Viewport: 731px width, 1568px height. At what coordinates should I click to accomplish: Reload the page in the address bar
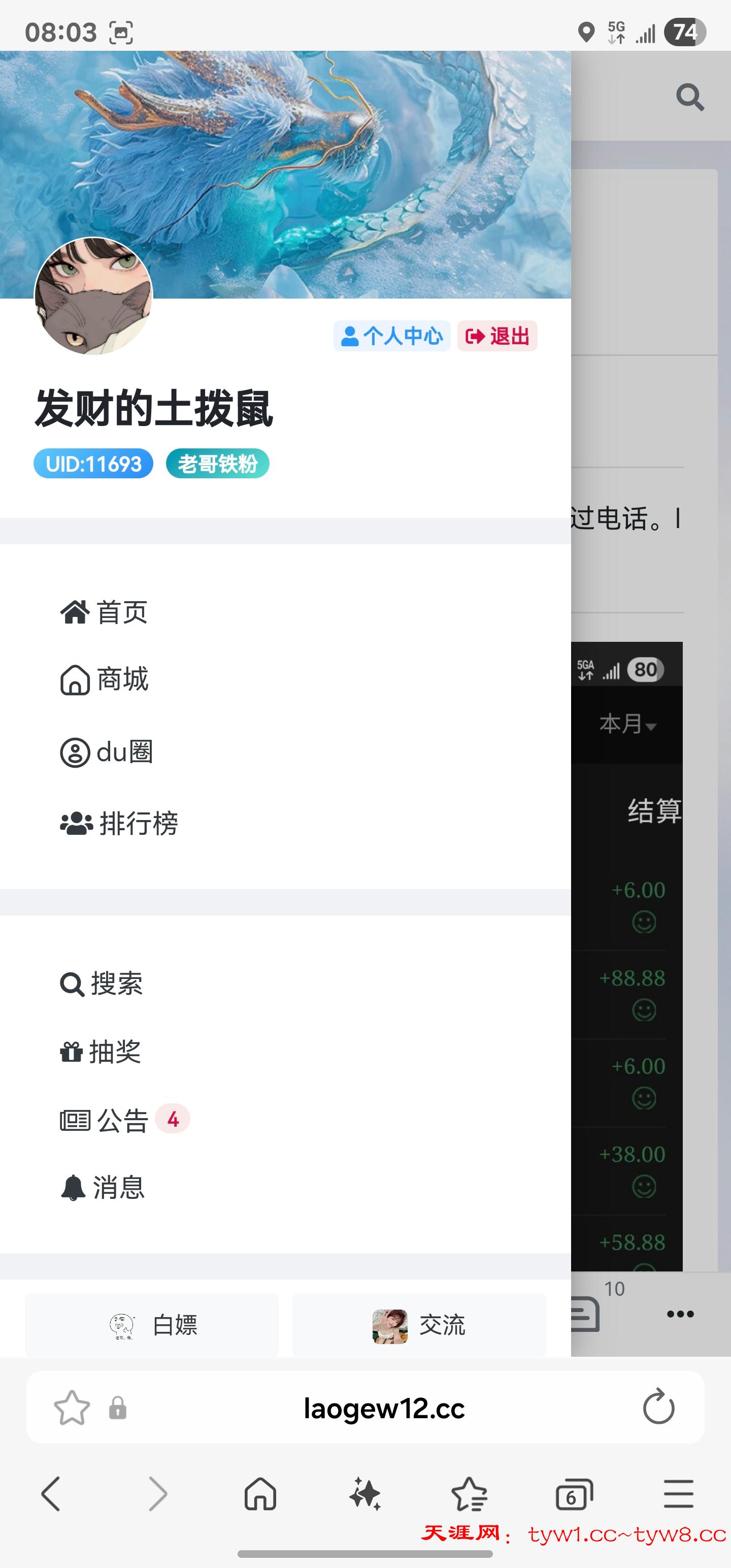[x=658, y=1408]
